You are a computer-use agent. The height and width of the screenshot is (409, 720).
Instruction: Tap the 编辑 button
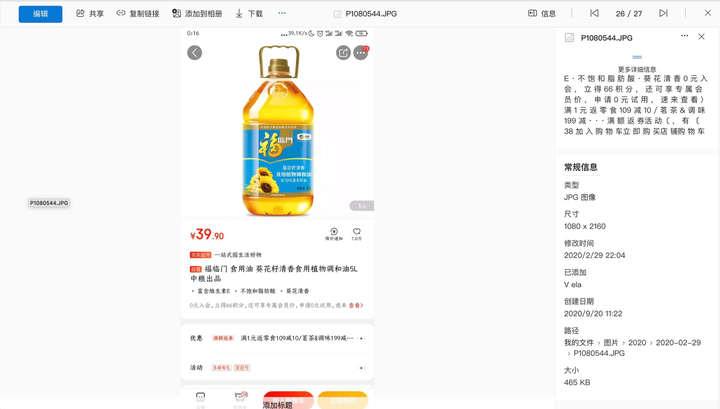[x=40, y=14]
